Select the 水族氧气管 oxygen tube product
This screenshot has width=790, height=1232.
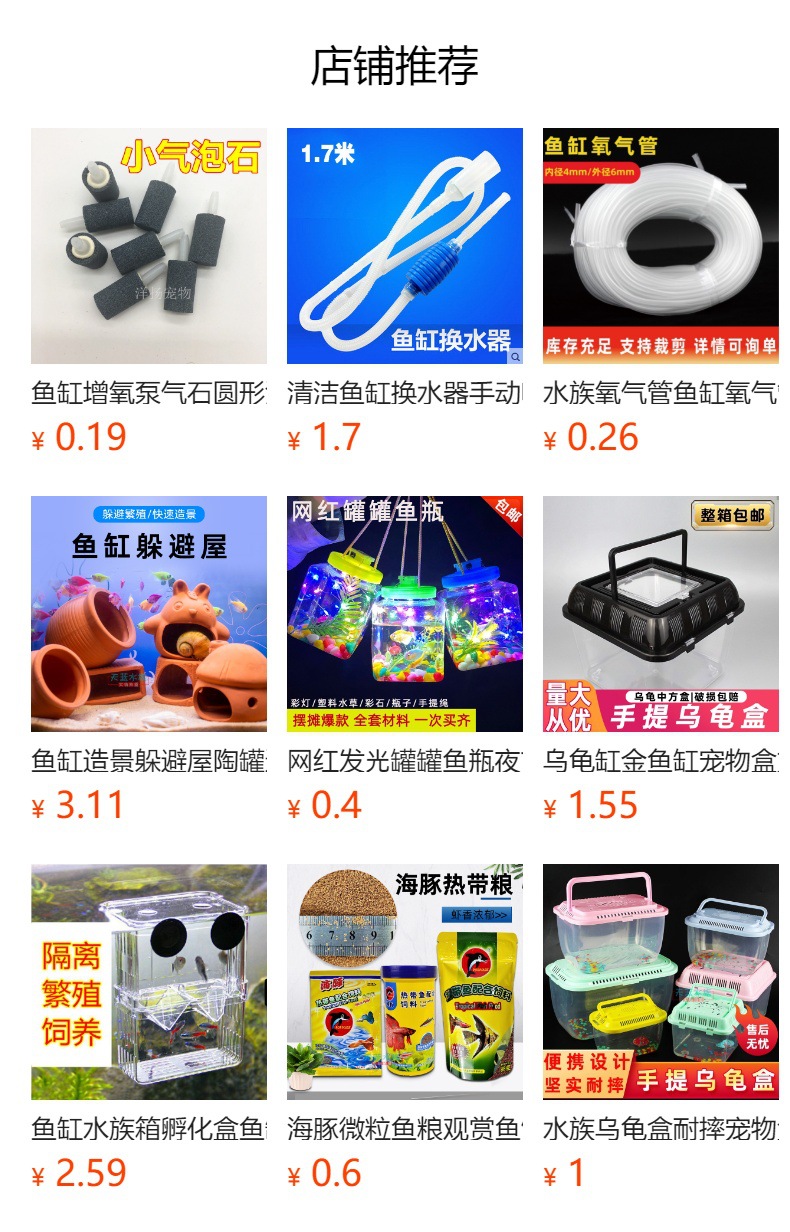pos(661,246)
